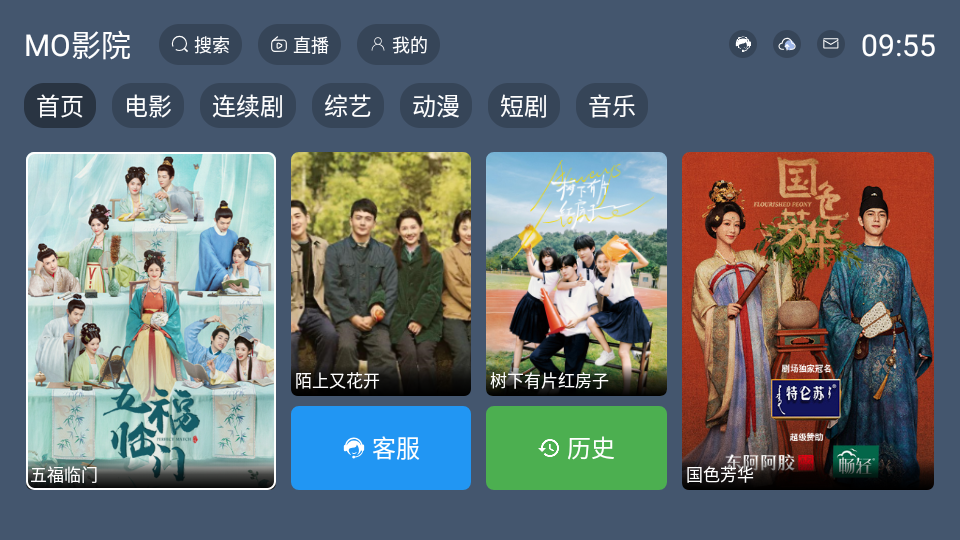
Task: Open the 树下有片红房子 show card
Action: click(x=576, y=273)
